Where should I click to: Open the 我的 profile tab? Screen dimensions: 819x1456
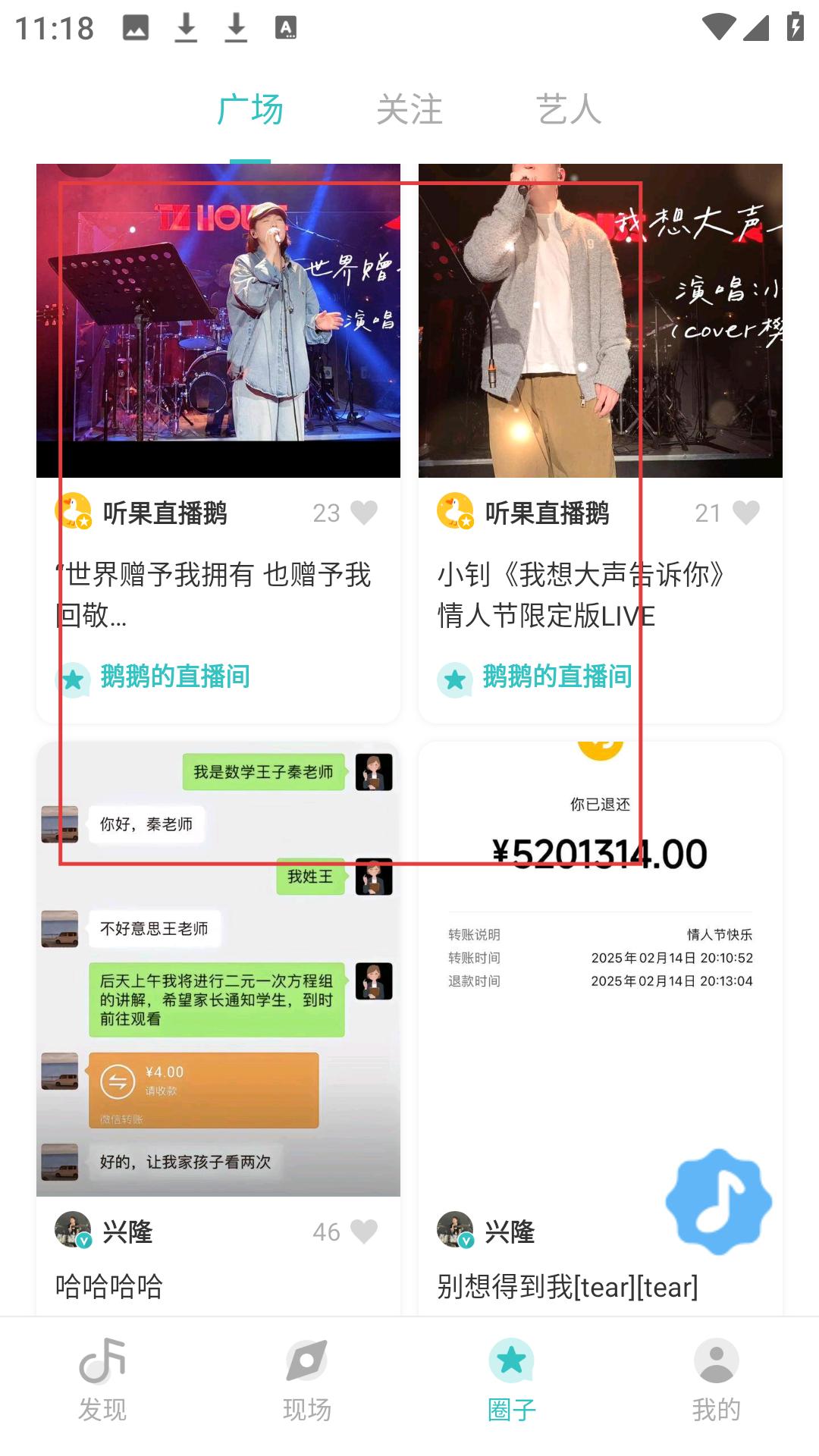point(717,1380)
